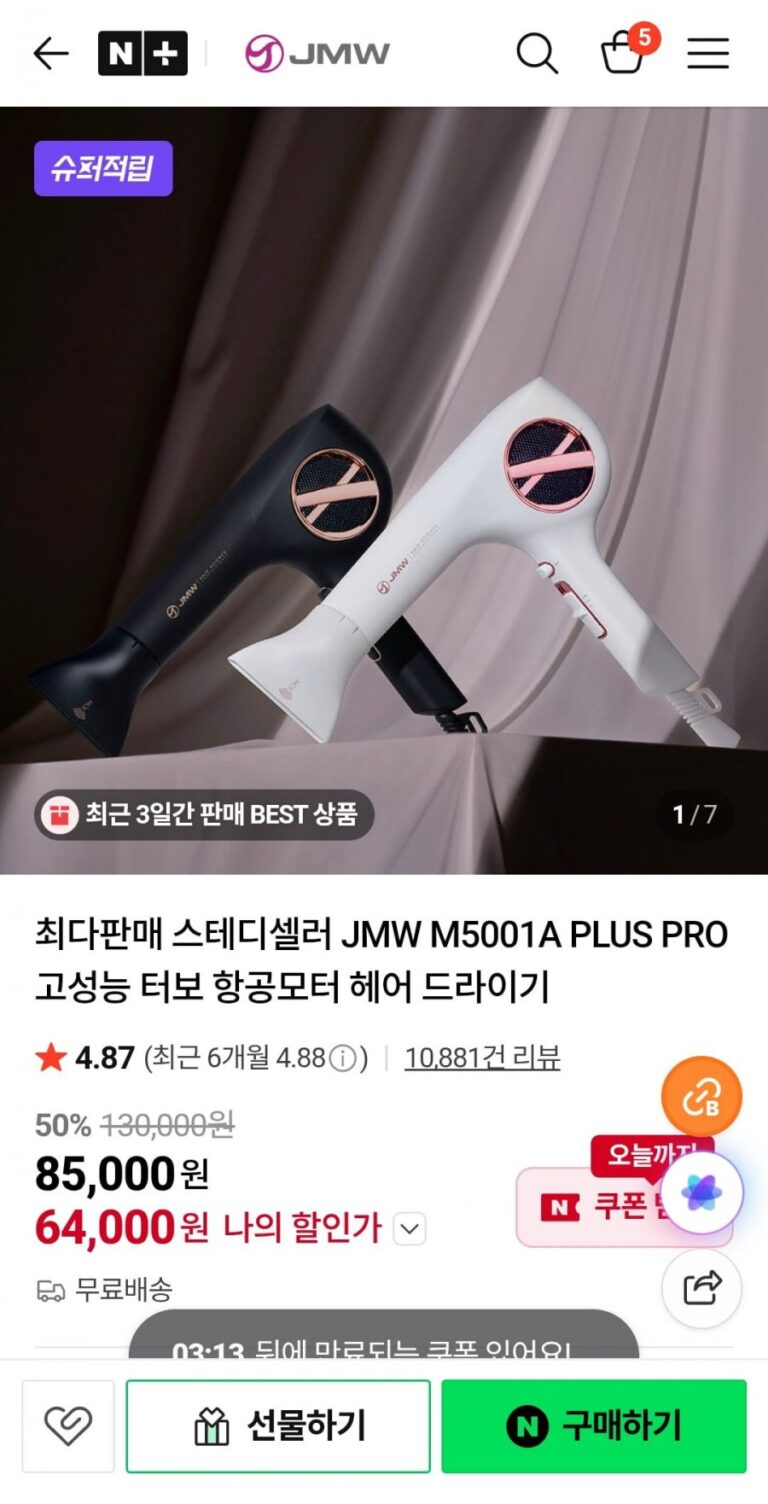Get the Naver coupon (쿠폰 받기)
The image size is (768, 1504).
coord(588,1208)
